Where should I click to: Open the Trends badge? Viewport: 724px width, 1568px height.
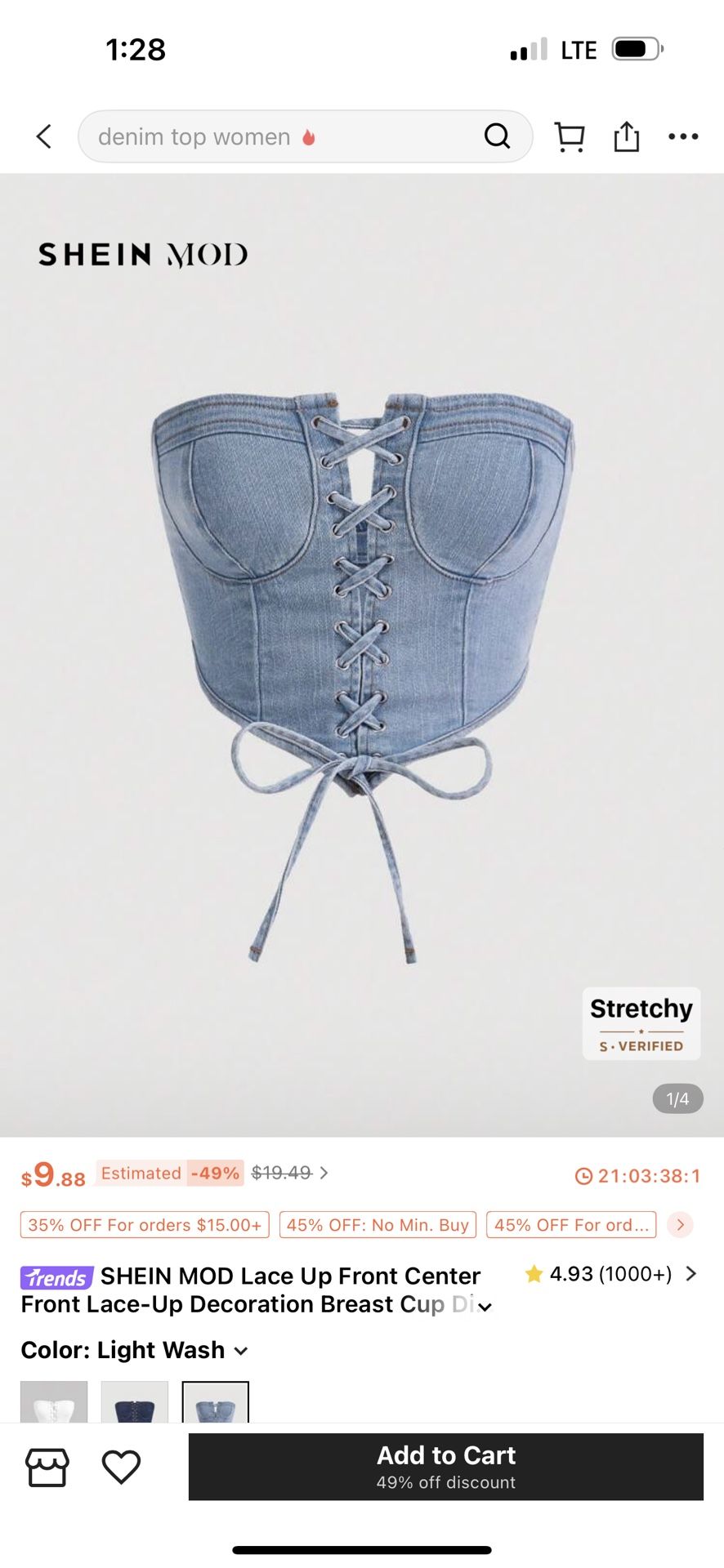click(x=56, y=1277)
